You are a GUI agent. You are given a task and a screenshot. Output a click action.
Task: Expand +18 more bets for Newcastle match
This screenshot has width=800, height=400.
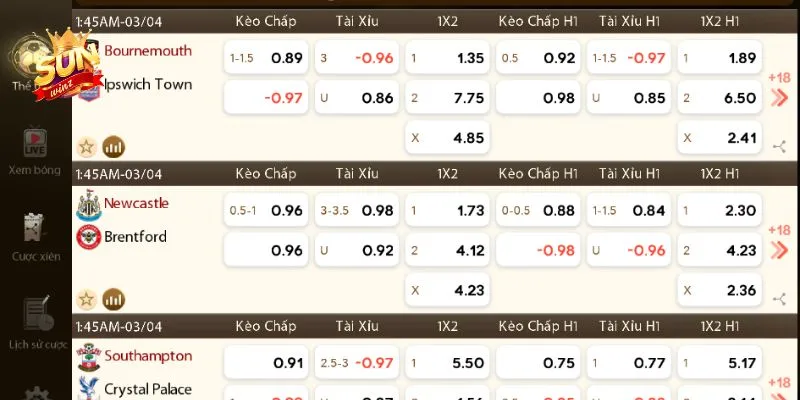(779, 242)
